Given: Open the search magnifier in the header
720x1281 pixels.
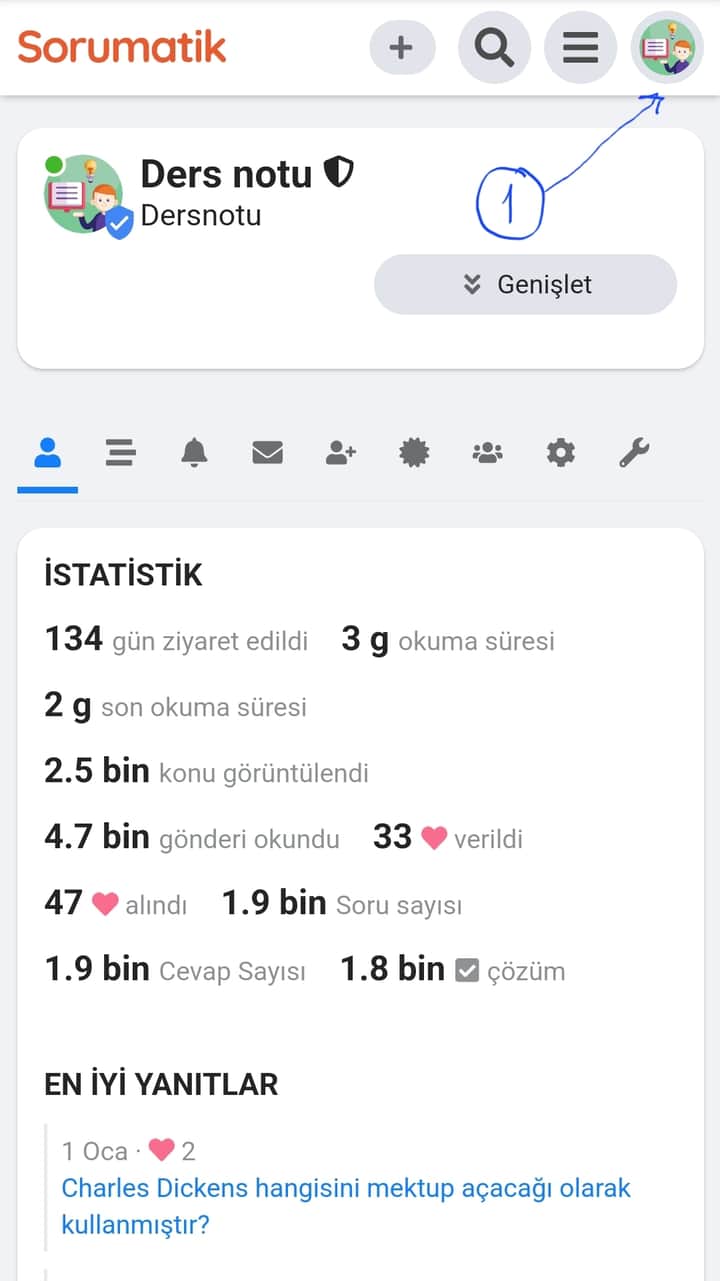Looking at the screenshot, I should [x=494, y=48].
